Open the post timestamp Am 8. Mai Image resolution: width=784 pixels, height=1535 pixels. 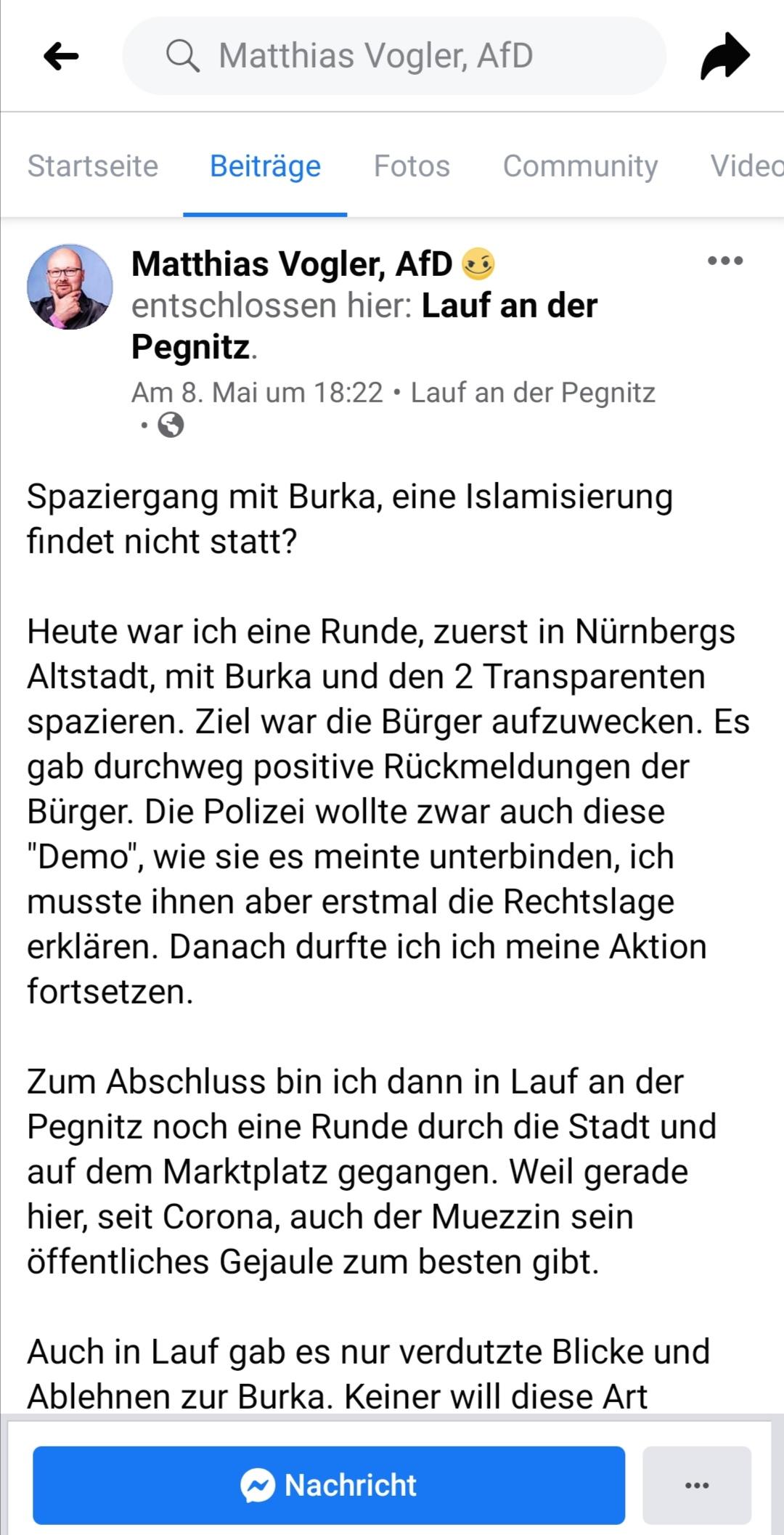(x=257, y=393)
